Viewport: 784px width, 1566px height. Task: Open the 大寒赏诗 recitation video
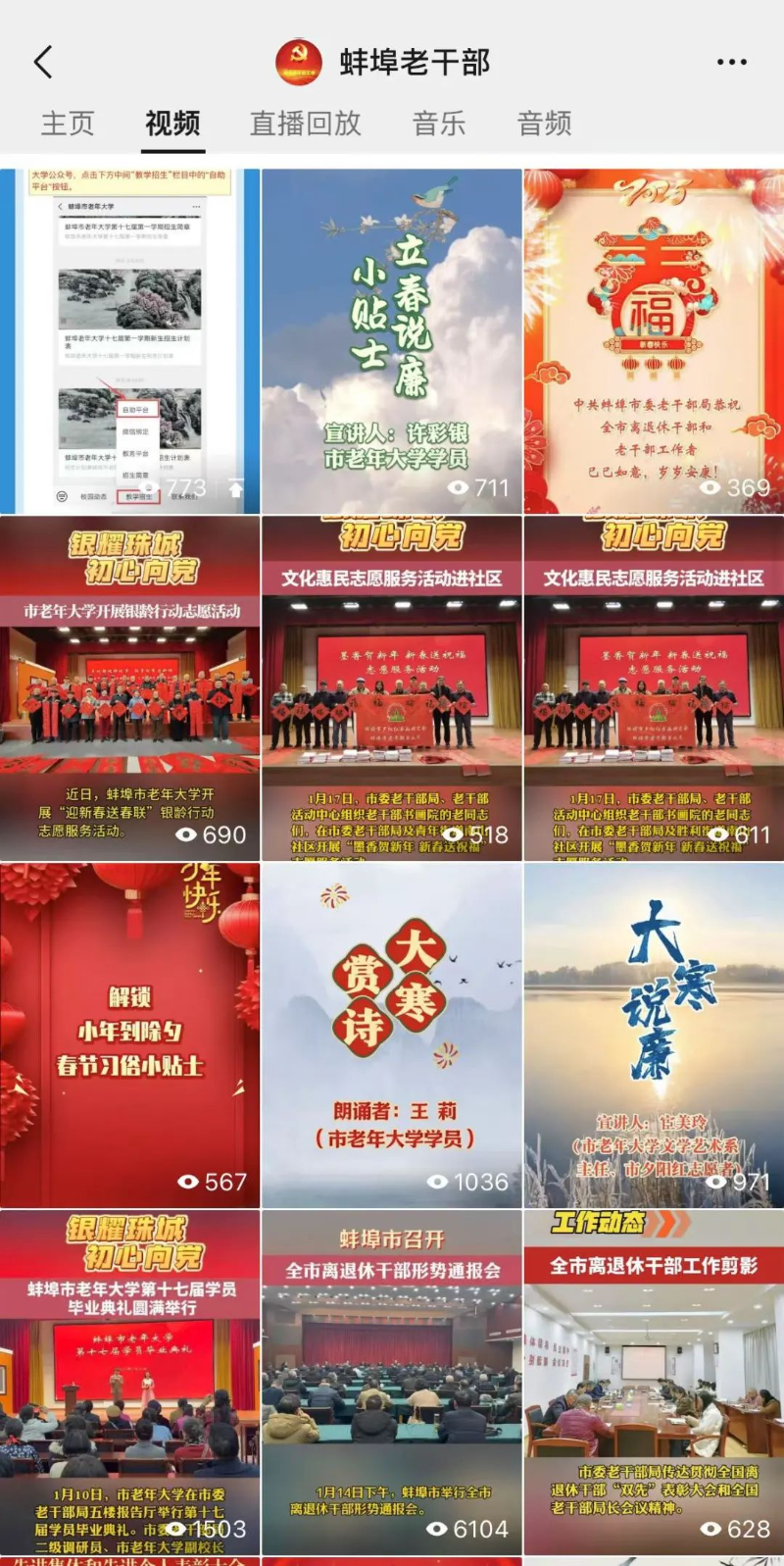point(392,1036)
